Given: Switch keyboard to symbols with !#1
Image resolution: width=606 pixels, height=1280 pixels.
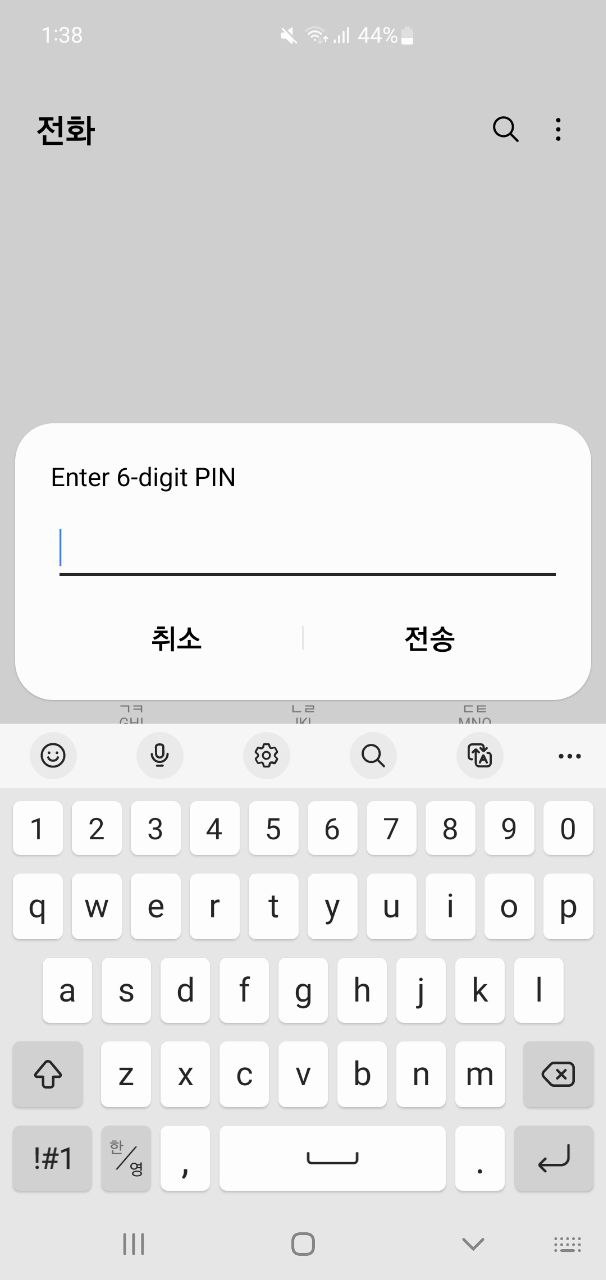Looking at the screenshot, I should click(52, 1159).
